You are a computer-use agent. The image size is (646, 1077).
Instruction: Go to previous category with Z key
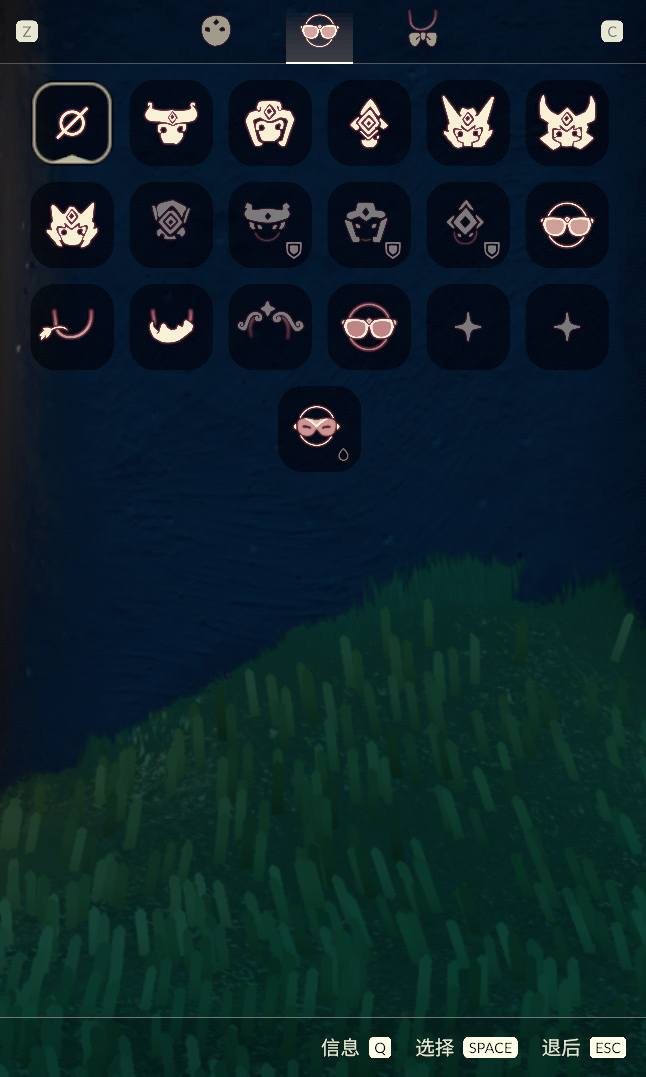click(x=27, y=31)
